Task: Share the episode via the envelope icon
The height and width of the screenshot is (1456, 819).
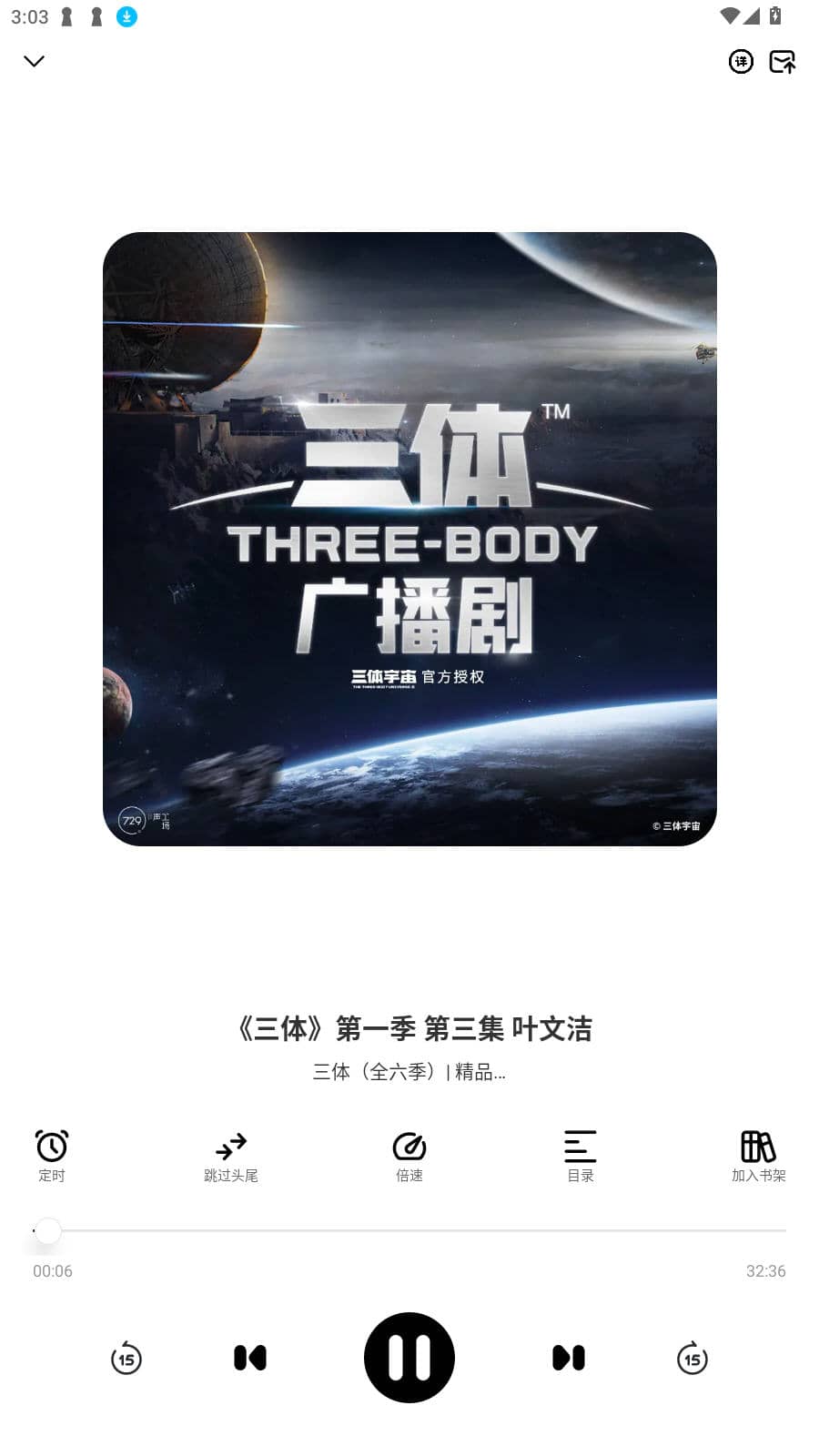Action: [783, 62]
